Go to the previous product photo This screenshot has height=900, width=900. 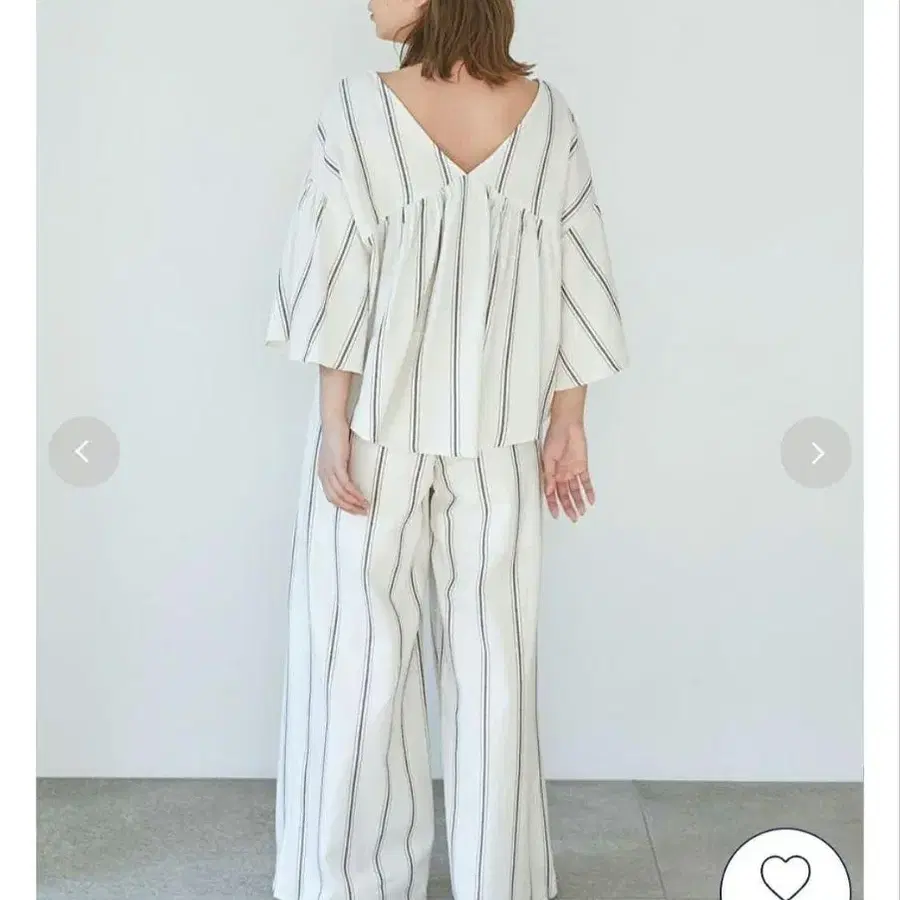point(84,452)
